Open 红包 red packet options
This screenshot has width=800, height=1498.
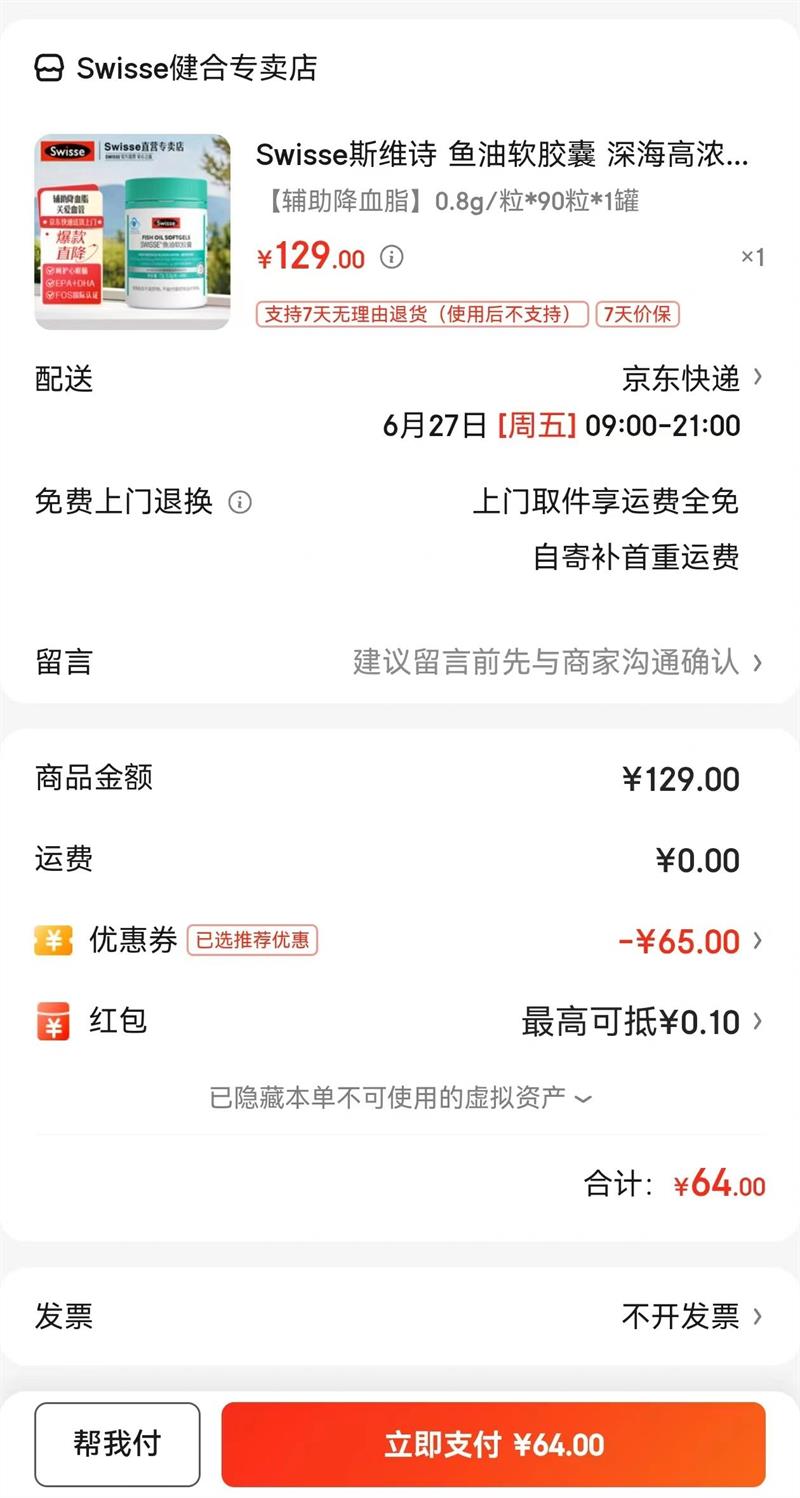(x=640, y=1022)
